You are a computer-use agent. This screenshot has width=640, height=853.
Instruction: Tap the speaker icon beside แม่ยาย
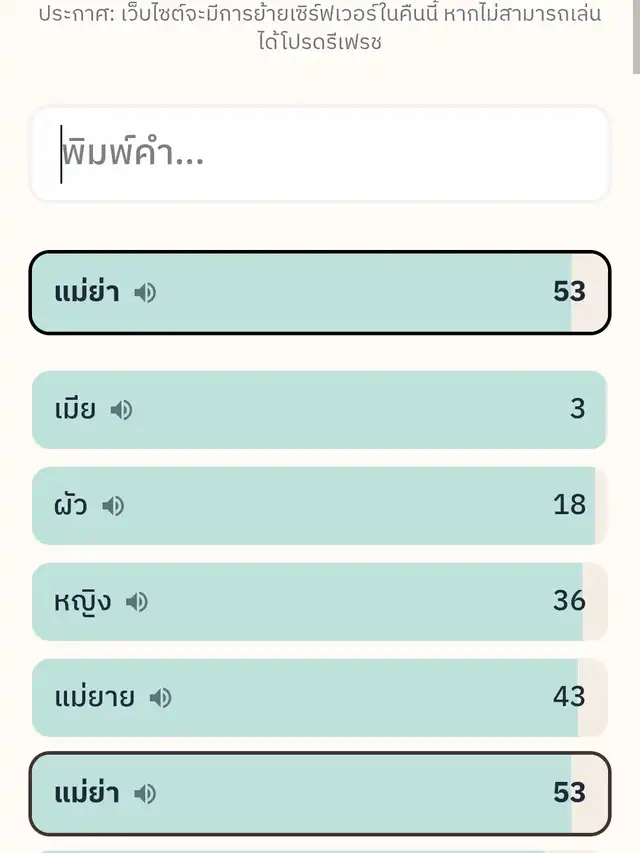160,698
